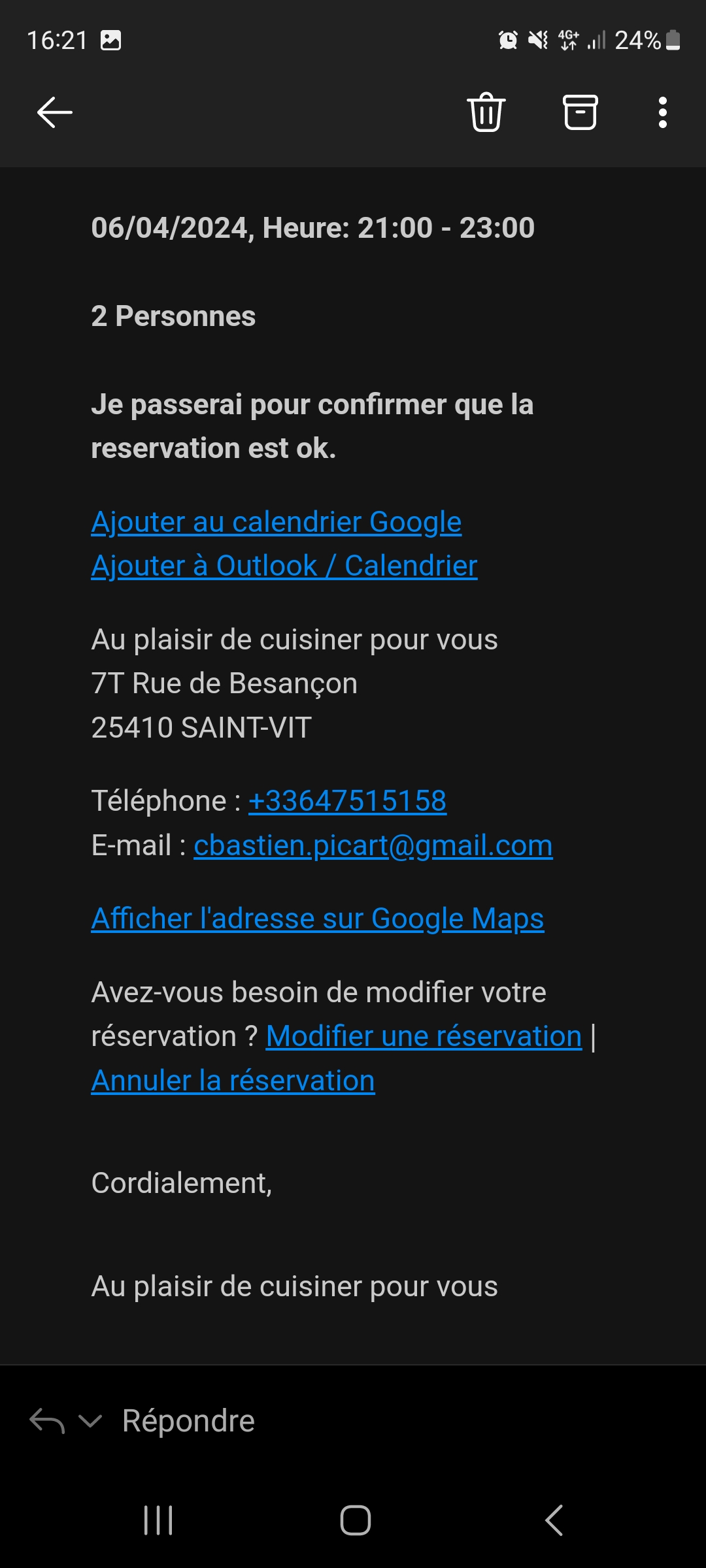Archive this email
This screenshot has height=1568, width=706.
coord(580,112)
